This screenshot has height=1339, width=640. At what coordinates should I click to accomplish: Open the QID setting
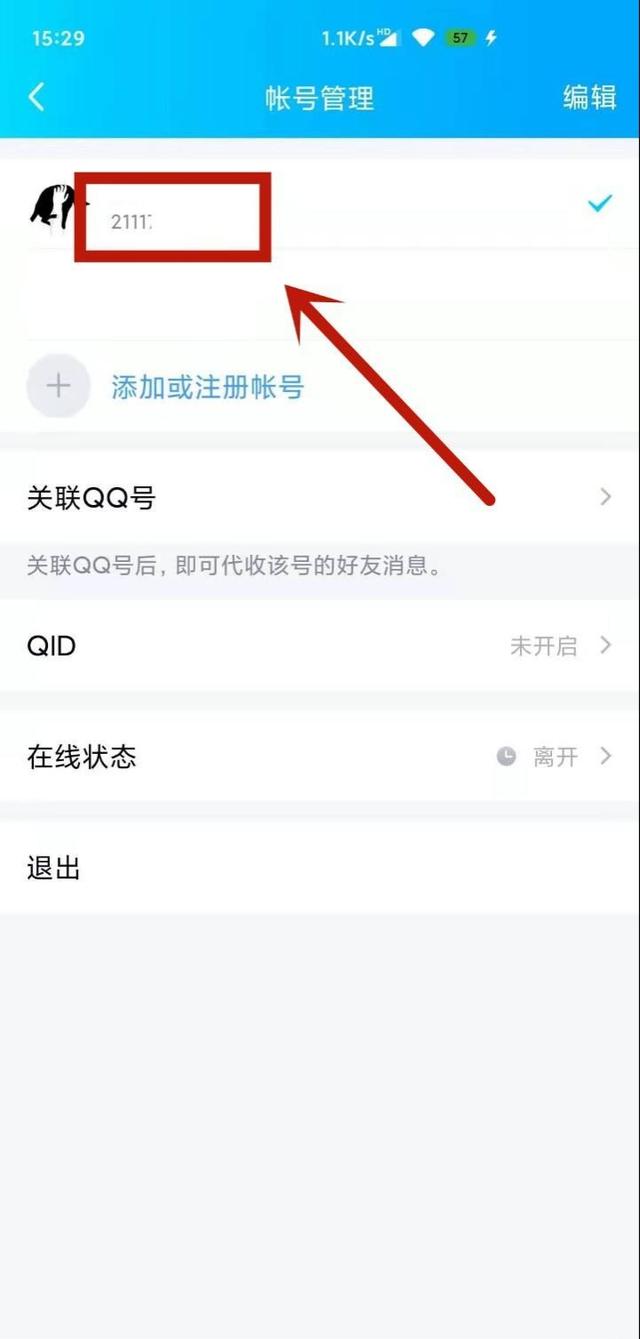pyautogui.click(x=320, y=646)
